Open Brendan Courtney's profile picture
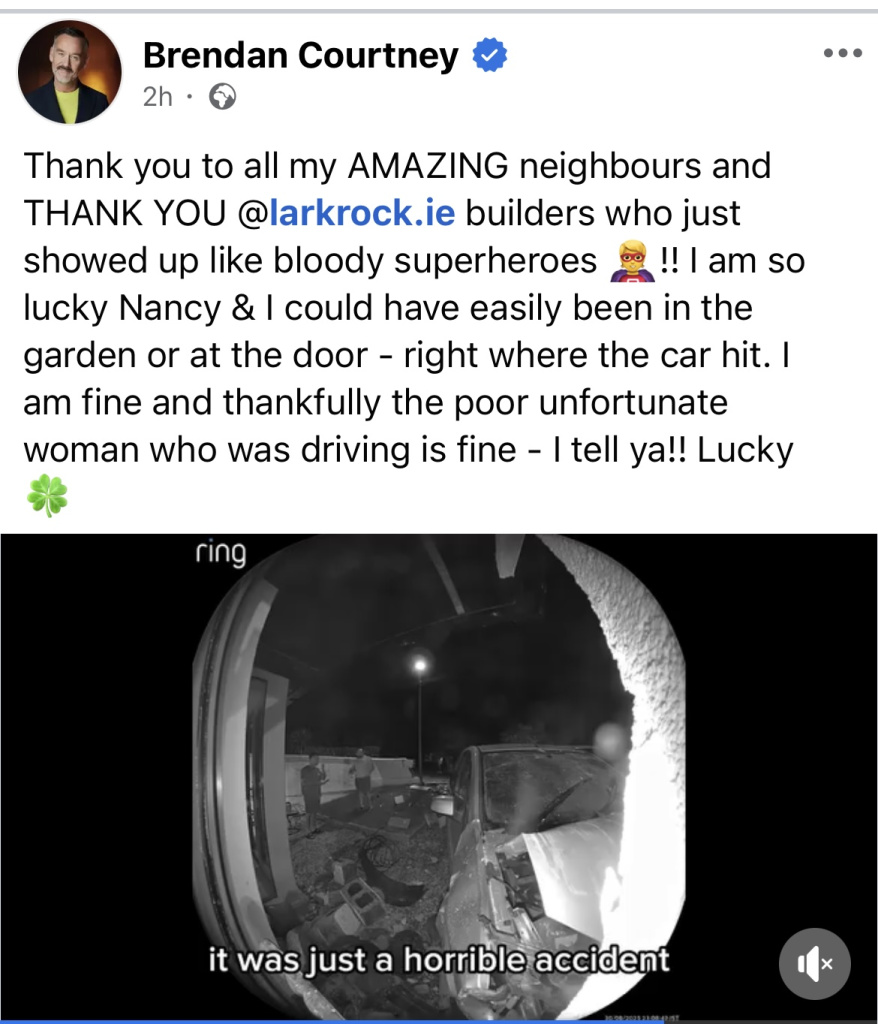This screenshot has height=1024, width=878. click(x=69, y=73)
